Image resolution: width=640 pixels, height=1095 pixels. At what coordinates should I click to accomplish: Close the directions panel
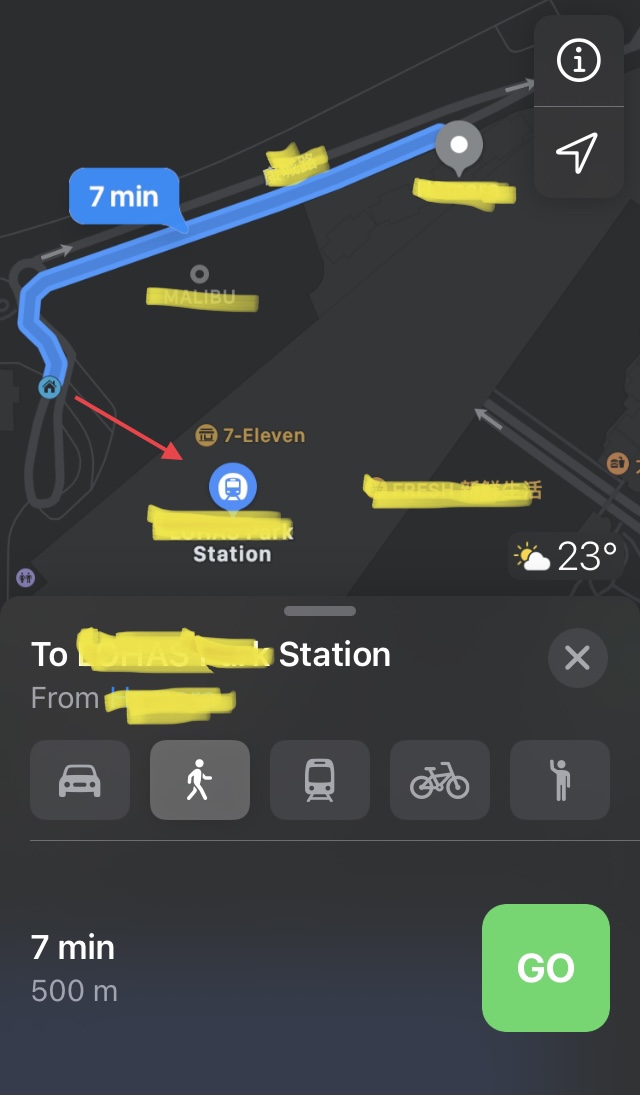pyautogui.click(x=577, y=657)
